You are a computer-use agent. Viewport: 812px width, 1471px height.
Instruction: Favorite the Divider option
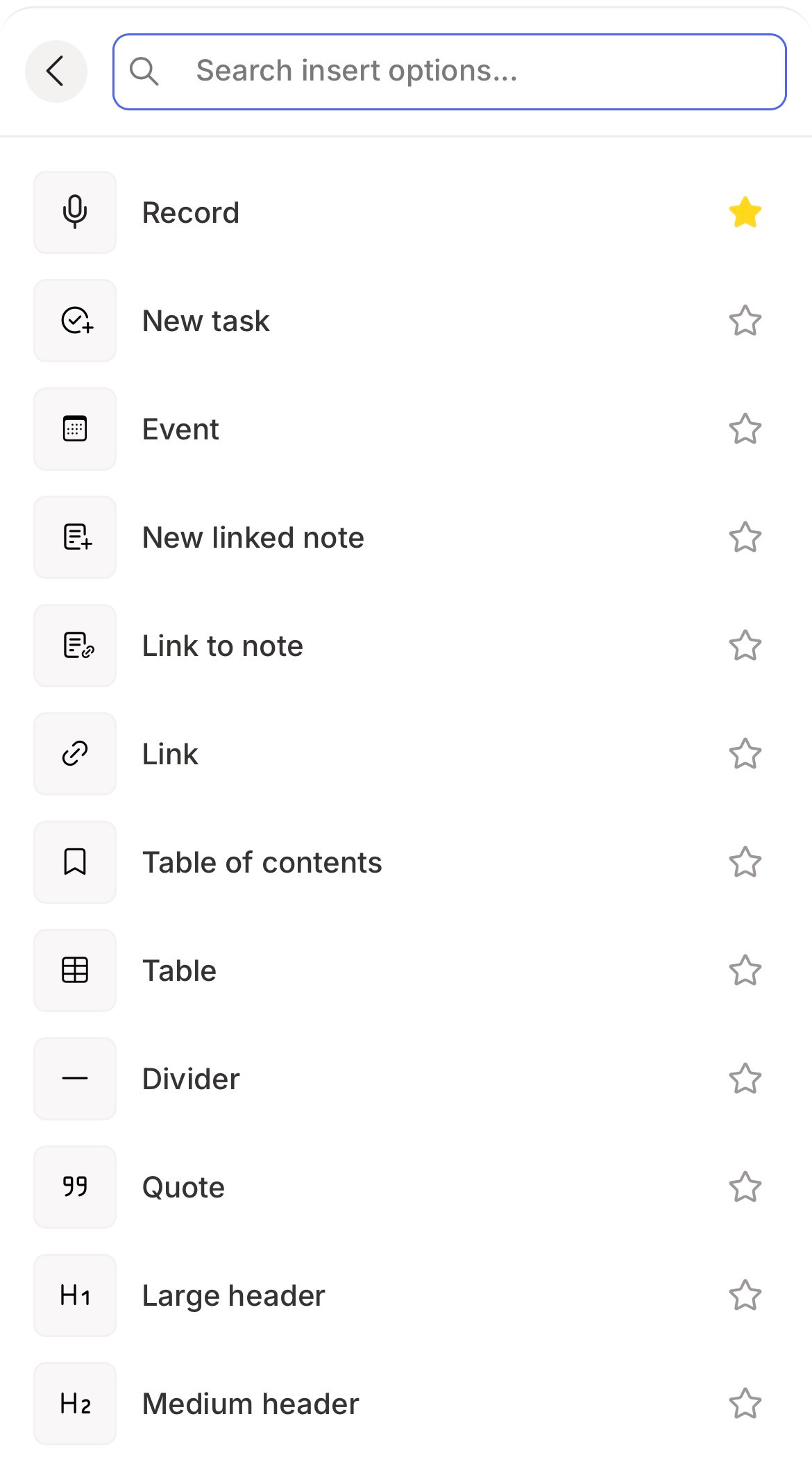tap(745, 1079)
